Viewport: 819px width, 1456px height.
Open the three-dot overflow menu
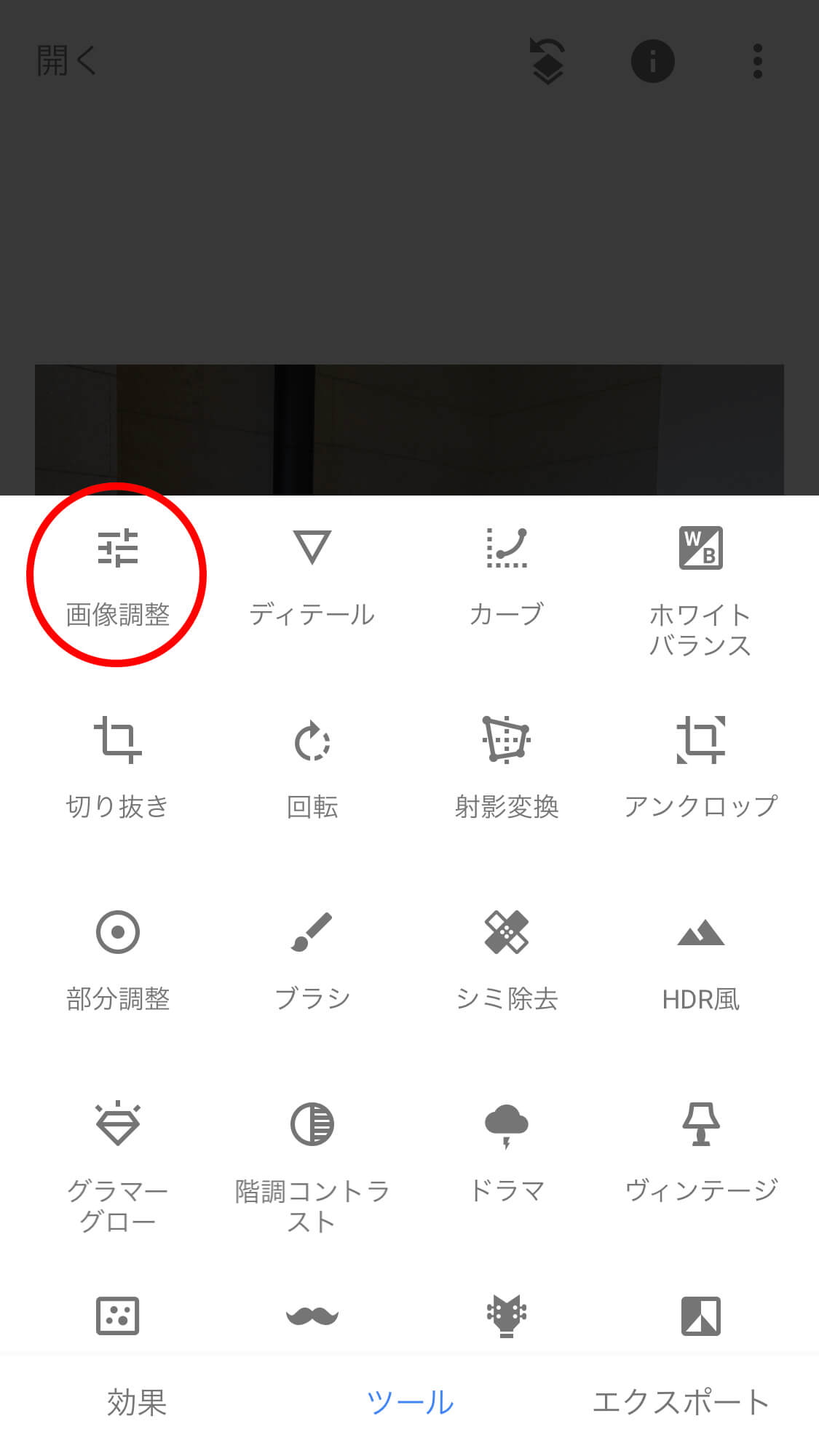click(x=757, y=61)
